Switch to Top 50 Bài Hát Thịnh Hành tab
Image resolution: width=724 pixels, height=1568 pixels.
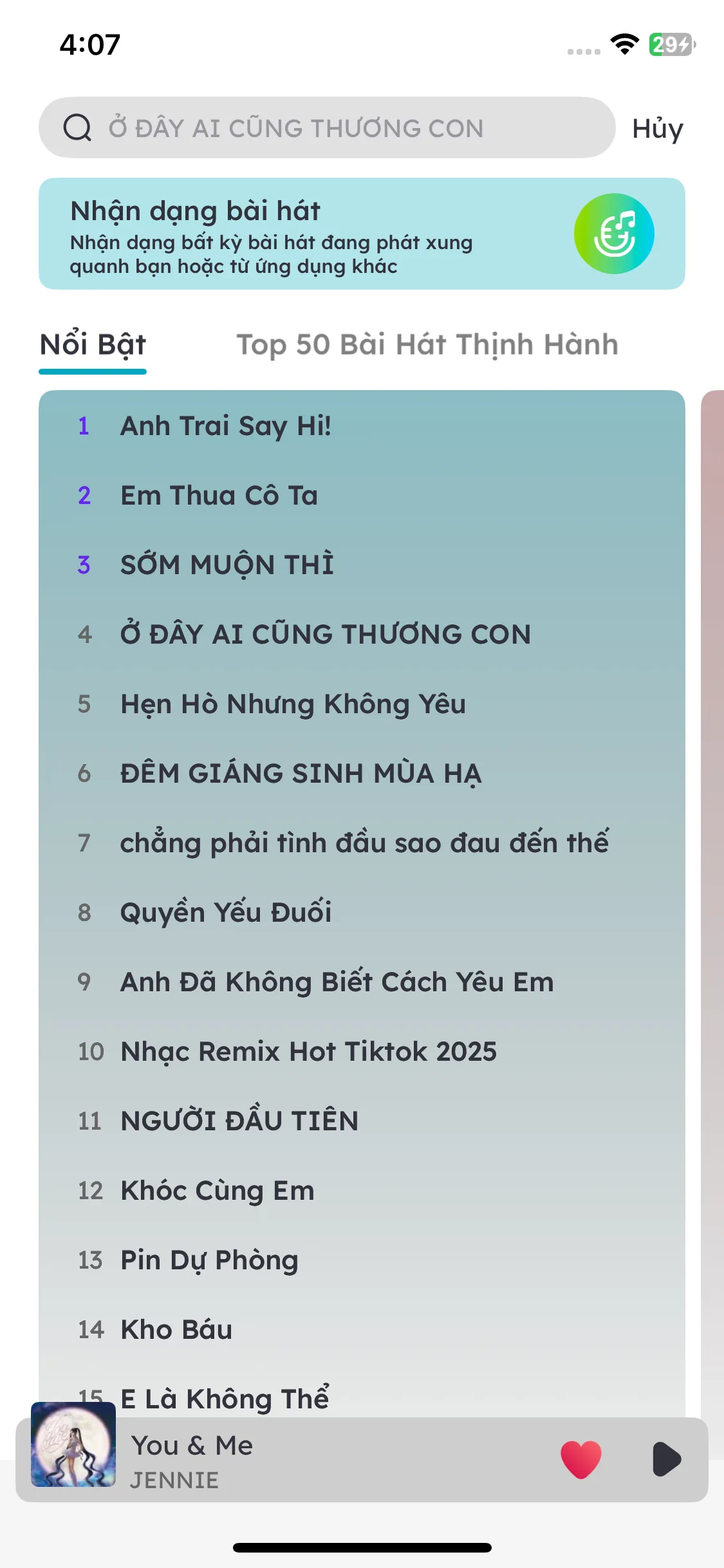[427, 345]
